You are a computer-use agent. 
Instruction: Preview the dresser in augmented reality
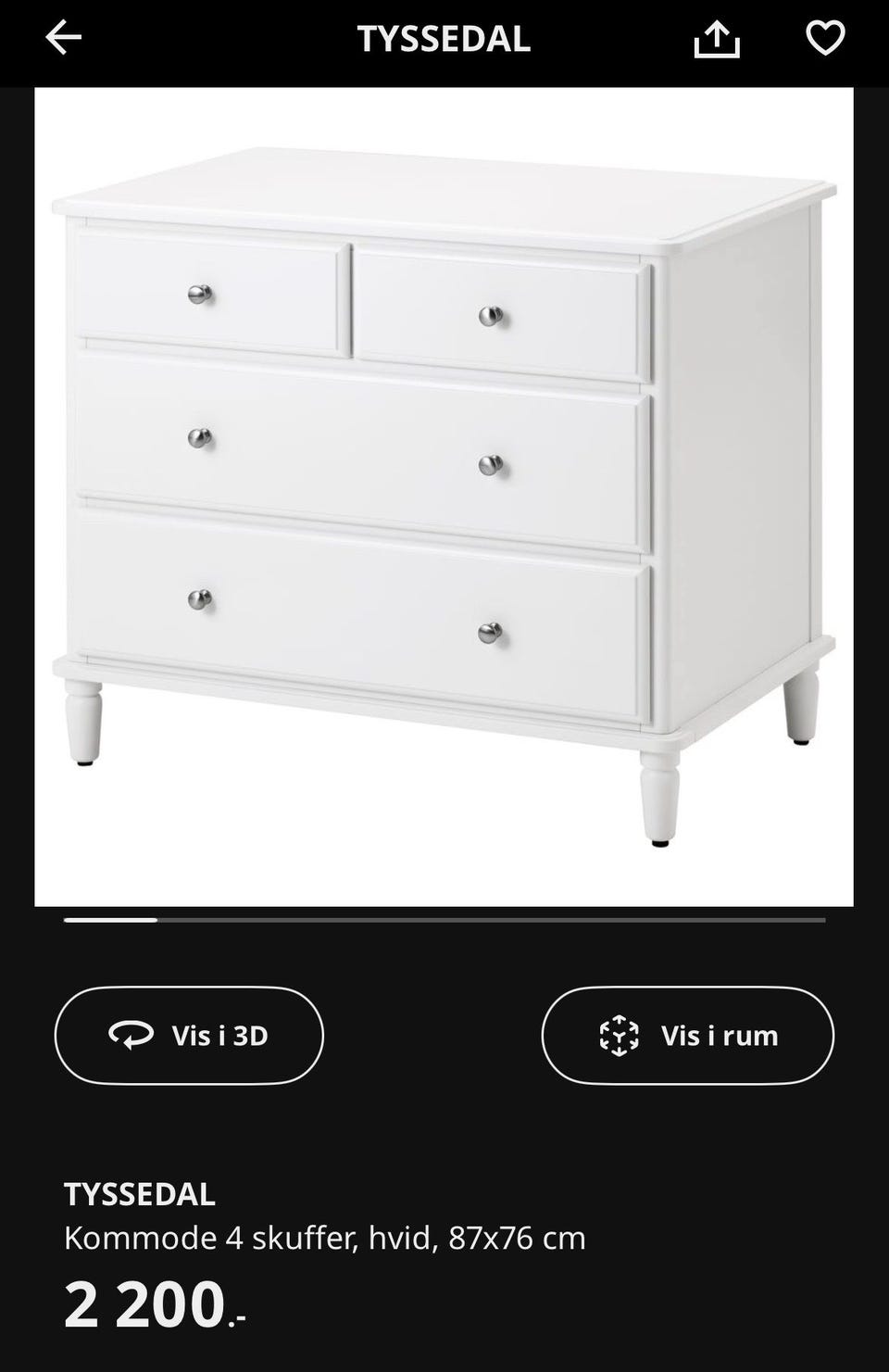tap(687, 1035)
